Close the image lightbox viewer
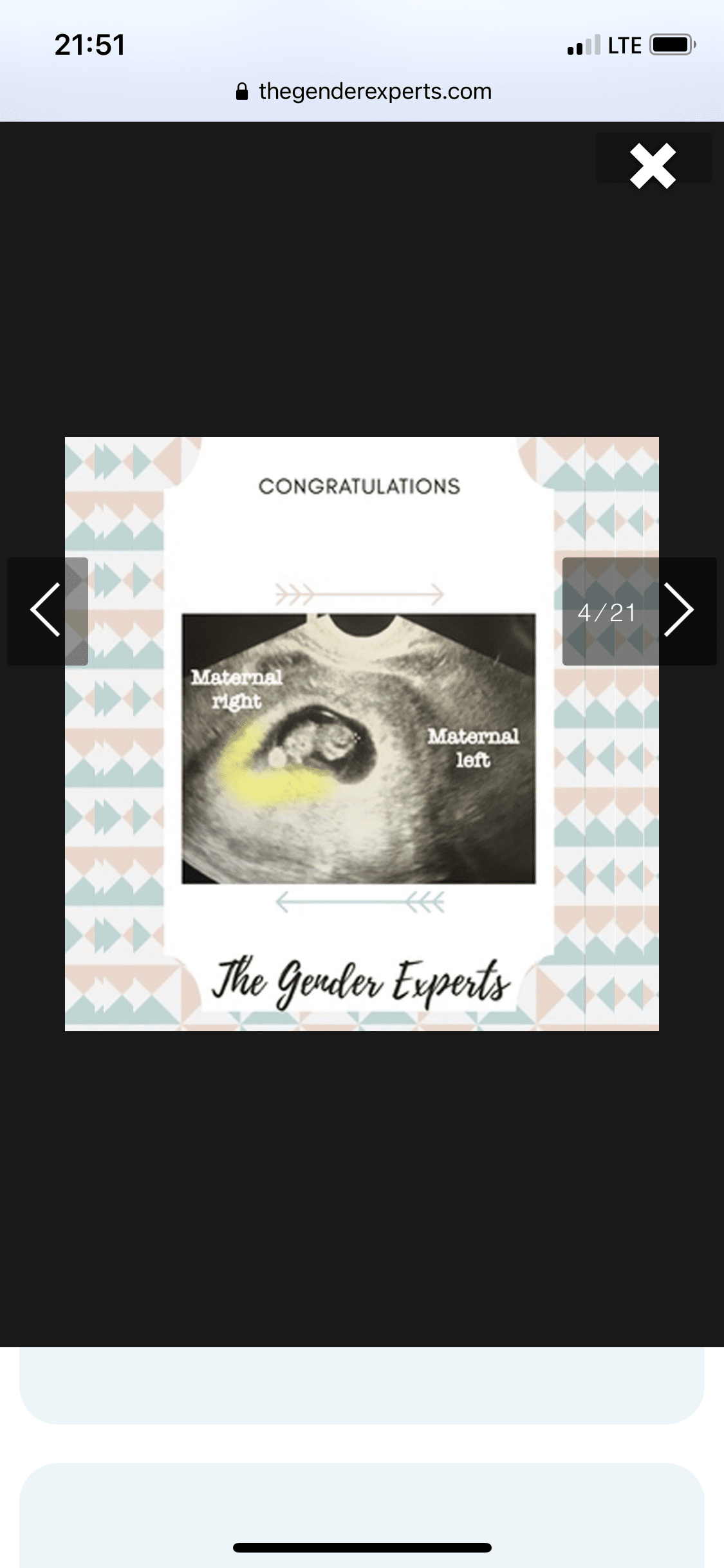This screenshot has width=724, height=1568. (653, 165)
